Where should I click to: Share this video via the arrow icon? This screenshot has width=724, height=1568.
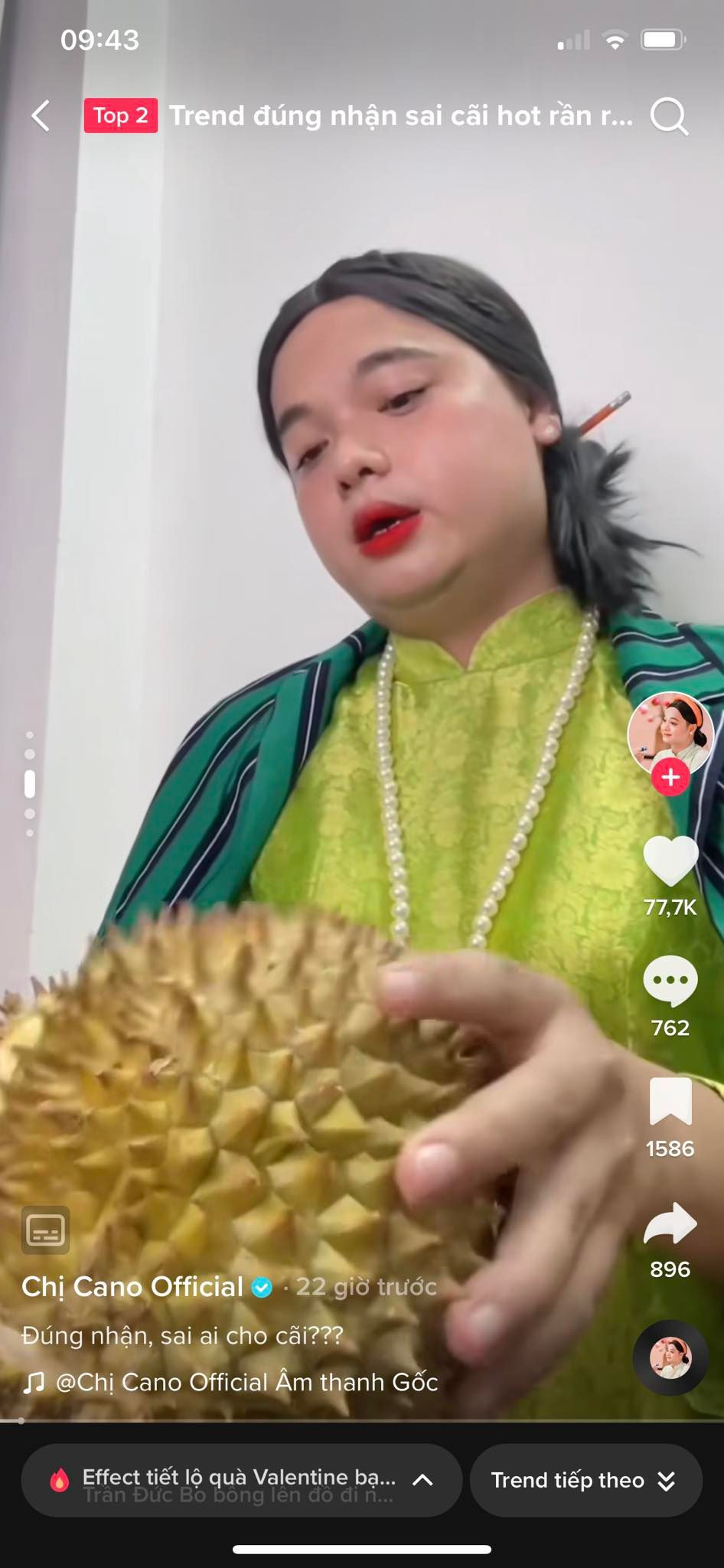coord(670,1223)
